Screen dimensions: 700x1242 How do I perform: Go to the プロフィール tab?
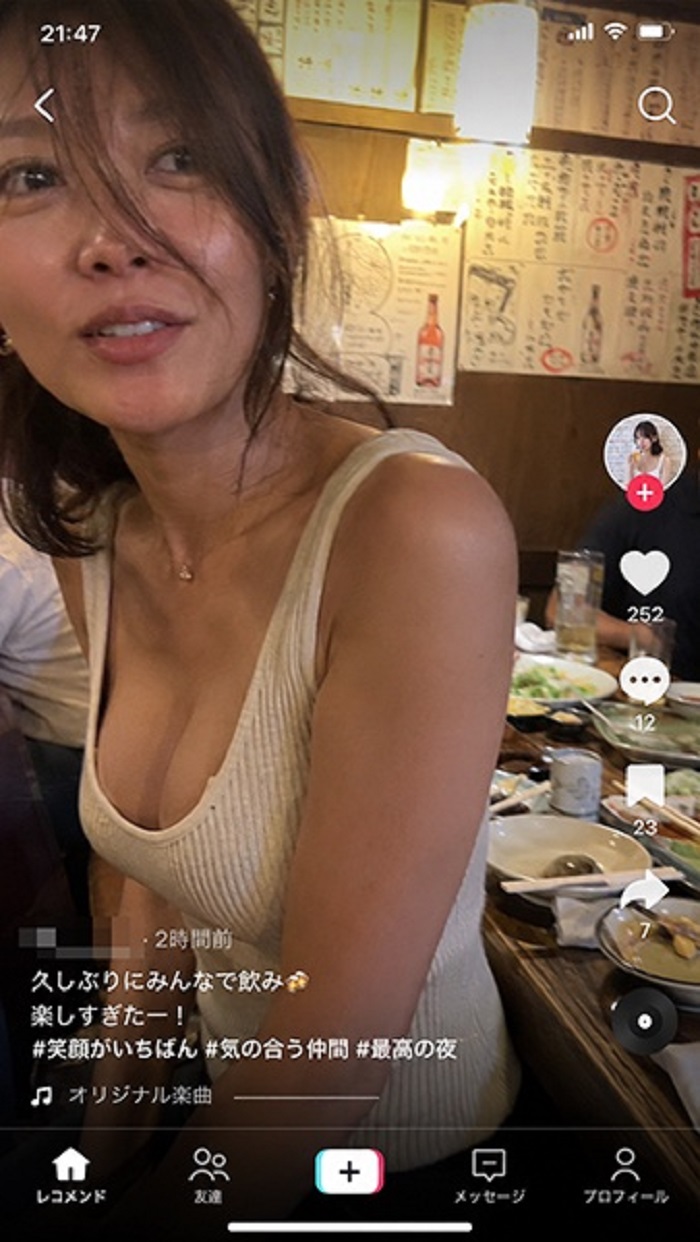point(626,1175)
